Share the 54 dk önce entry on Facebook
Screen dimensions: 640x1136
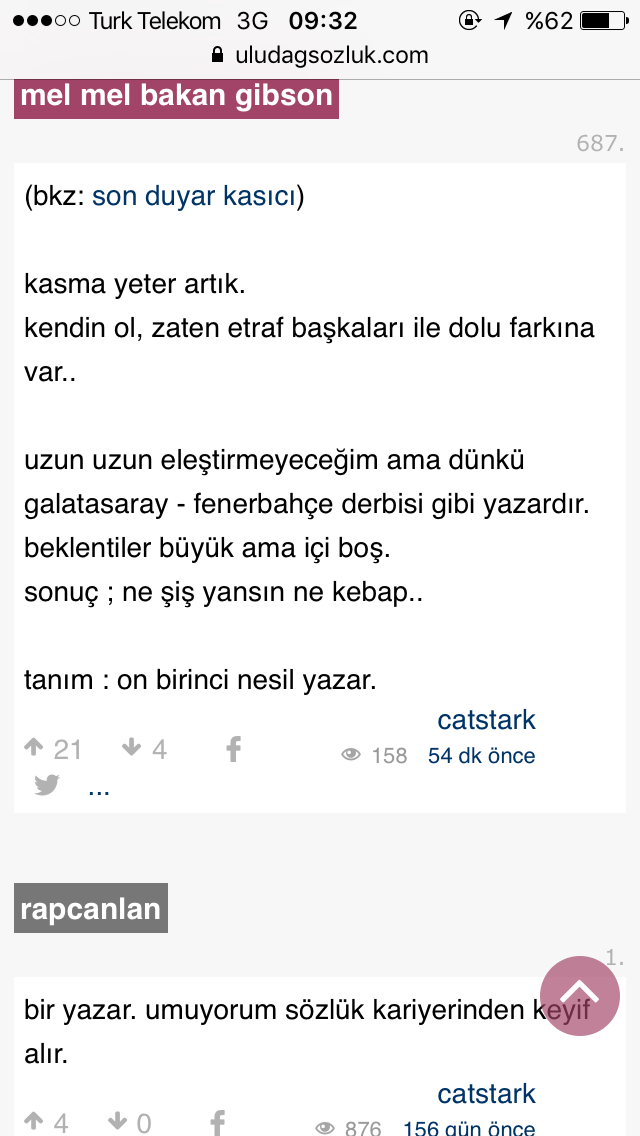click(233, 748)
